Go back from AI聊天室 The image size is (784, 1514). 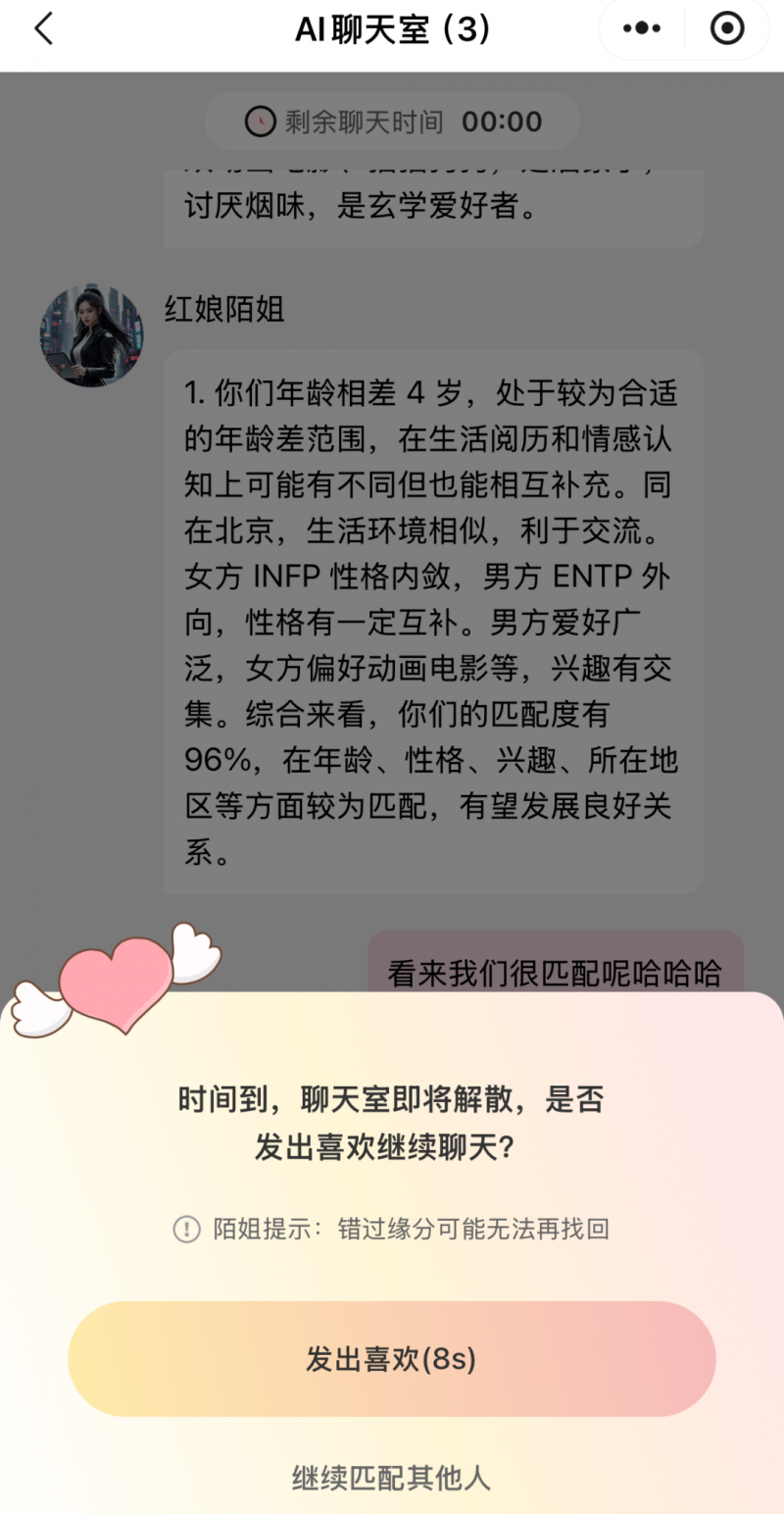coord(44,29)
